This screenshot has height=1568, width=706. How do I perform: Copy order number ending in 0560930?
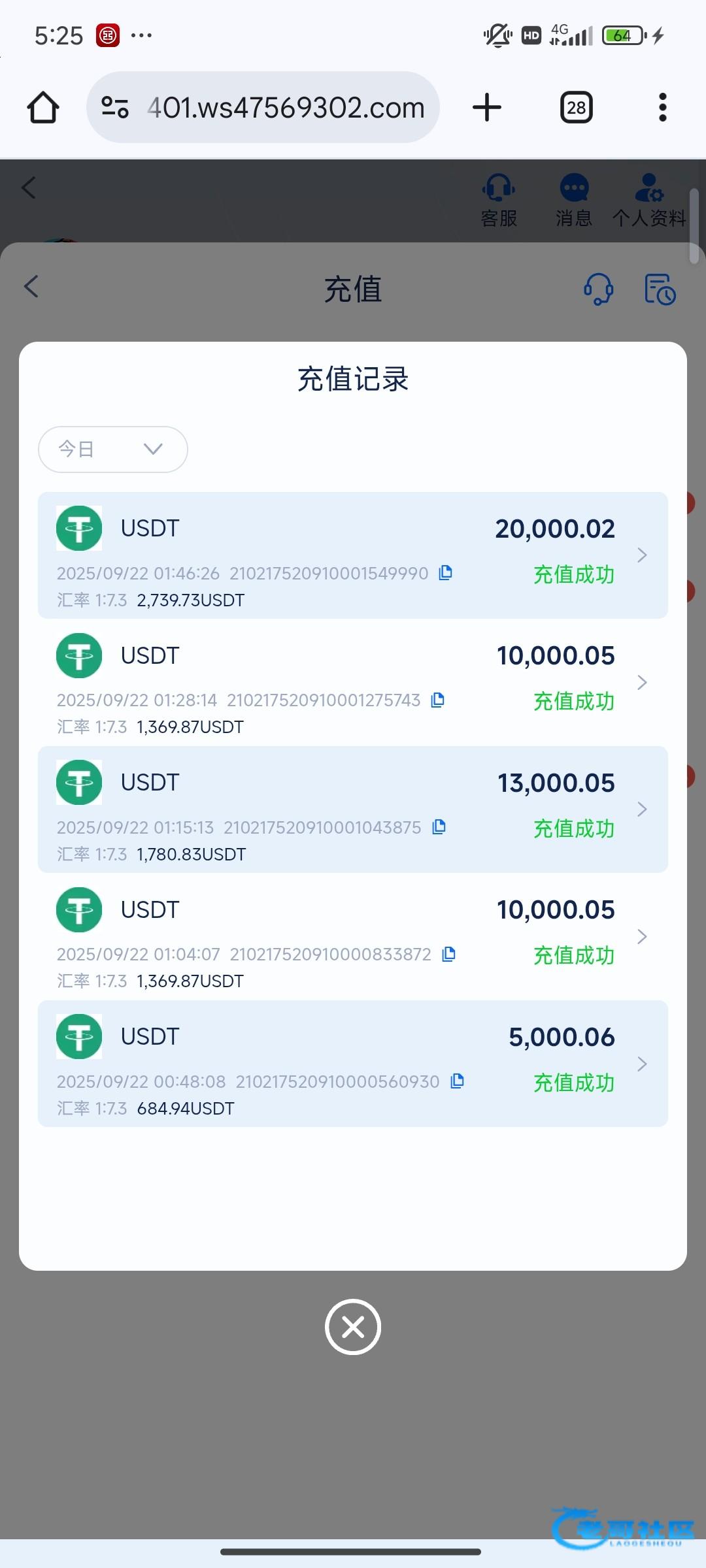click(458, 1081)
